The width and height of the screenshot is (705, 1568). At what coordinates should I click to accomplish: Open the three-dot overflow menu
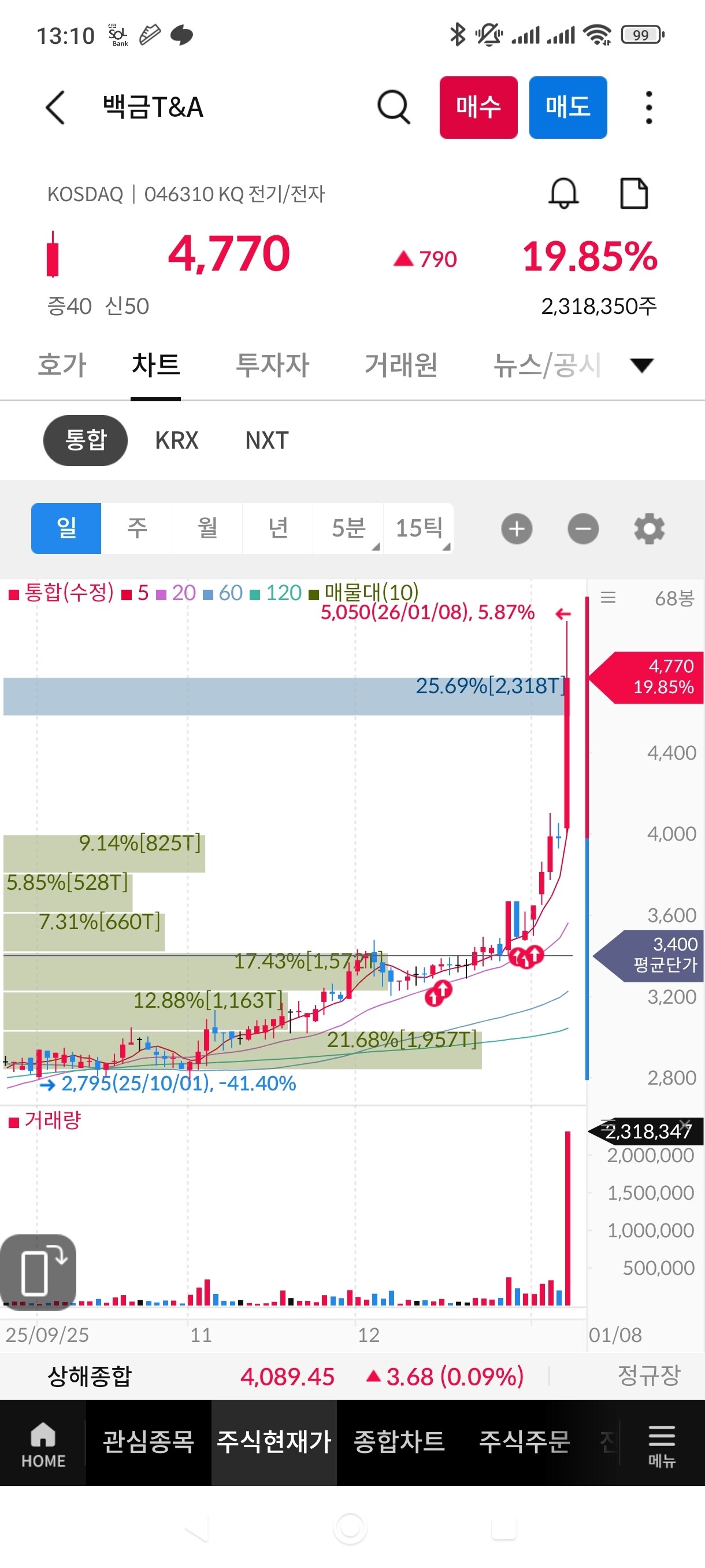pos(648,108)
